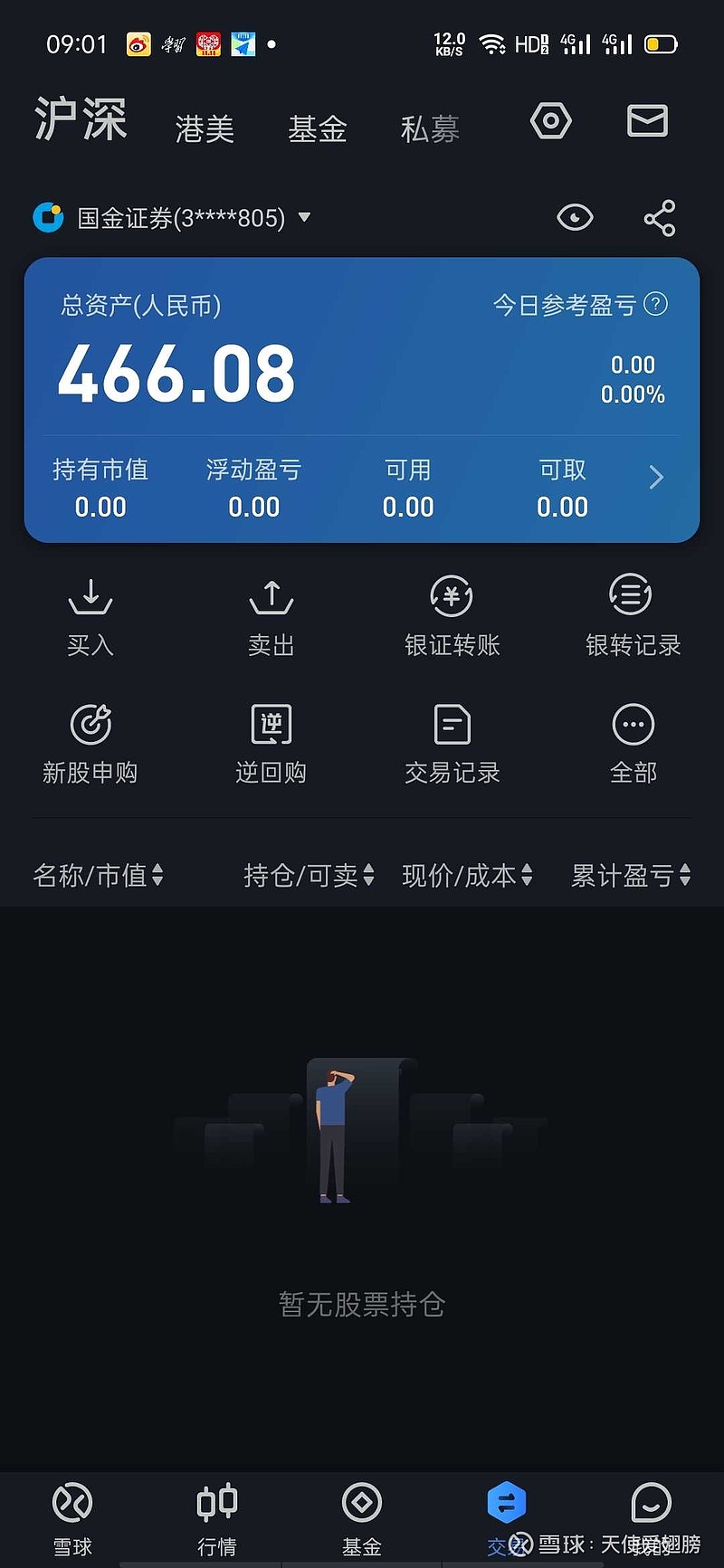Open 新股申购 new share subscription
This screenshot has width=724, height=1568.
click(x=90, y=742)
